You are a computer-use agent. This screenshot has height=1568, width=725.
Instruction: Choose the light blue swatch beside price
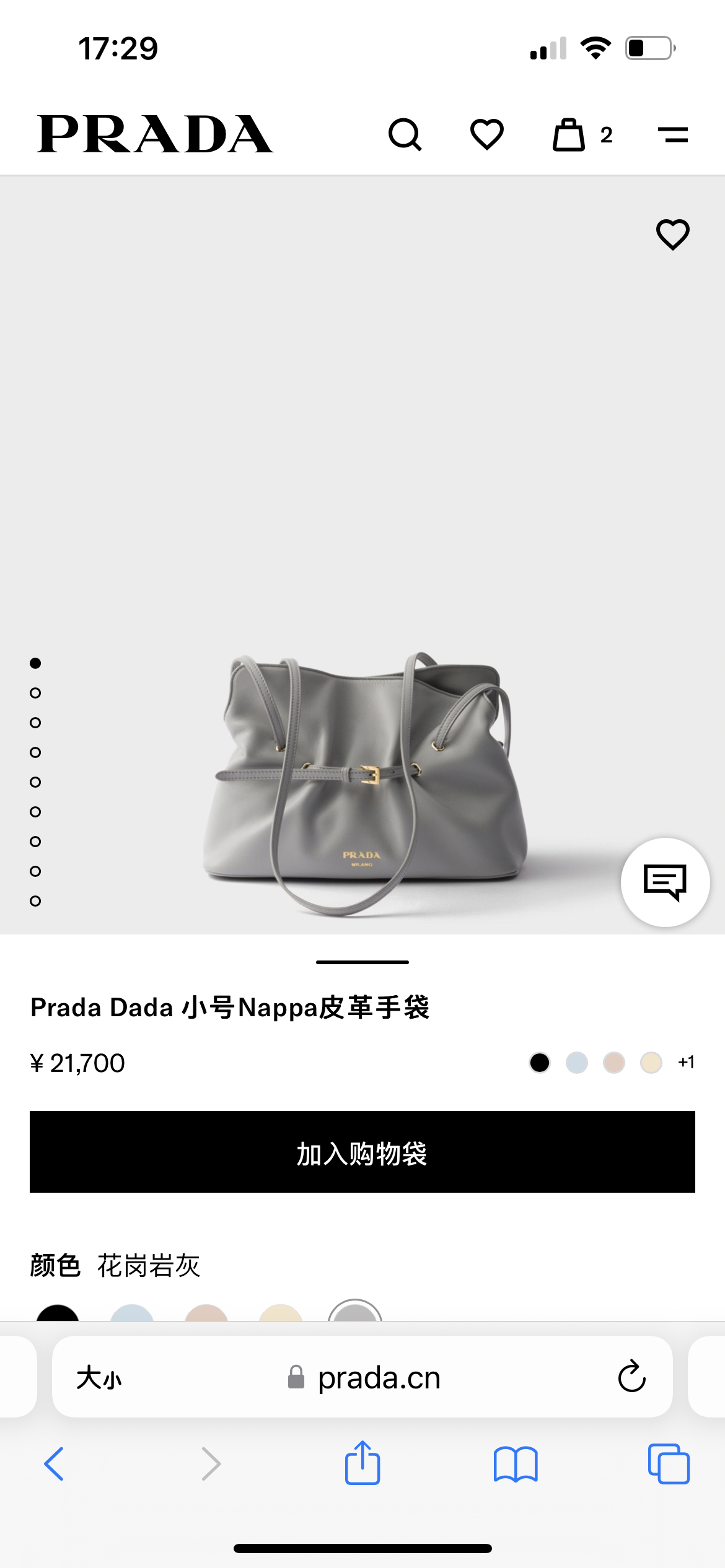[x=577, y=1063]
